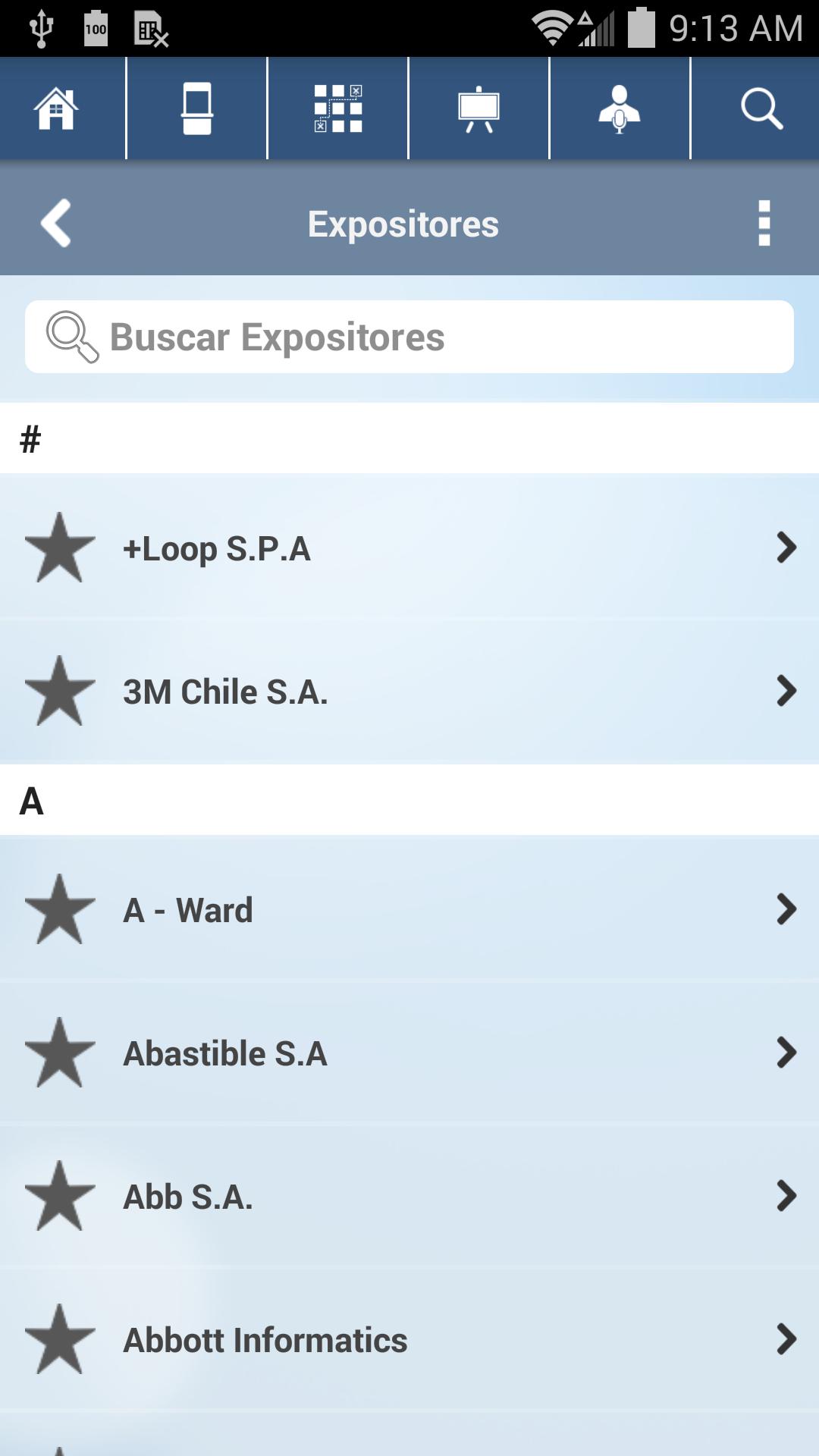Screen dimensions: 819x1456
Task: Select the Expositores title
Action: pos(403,222)
